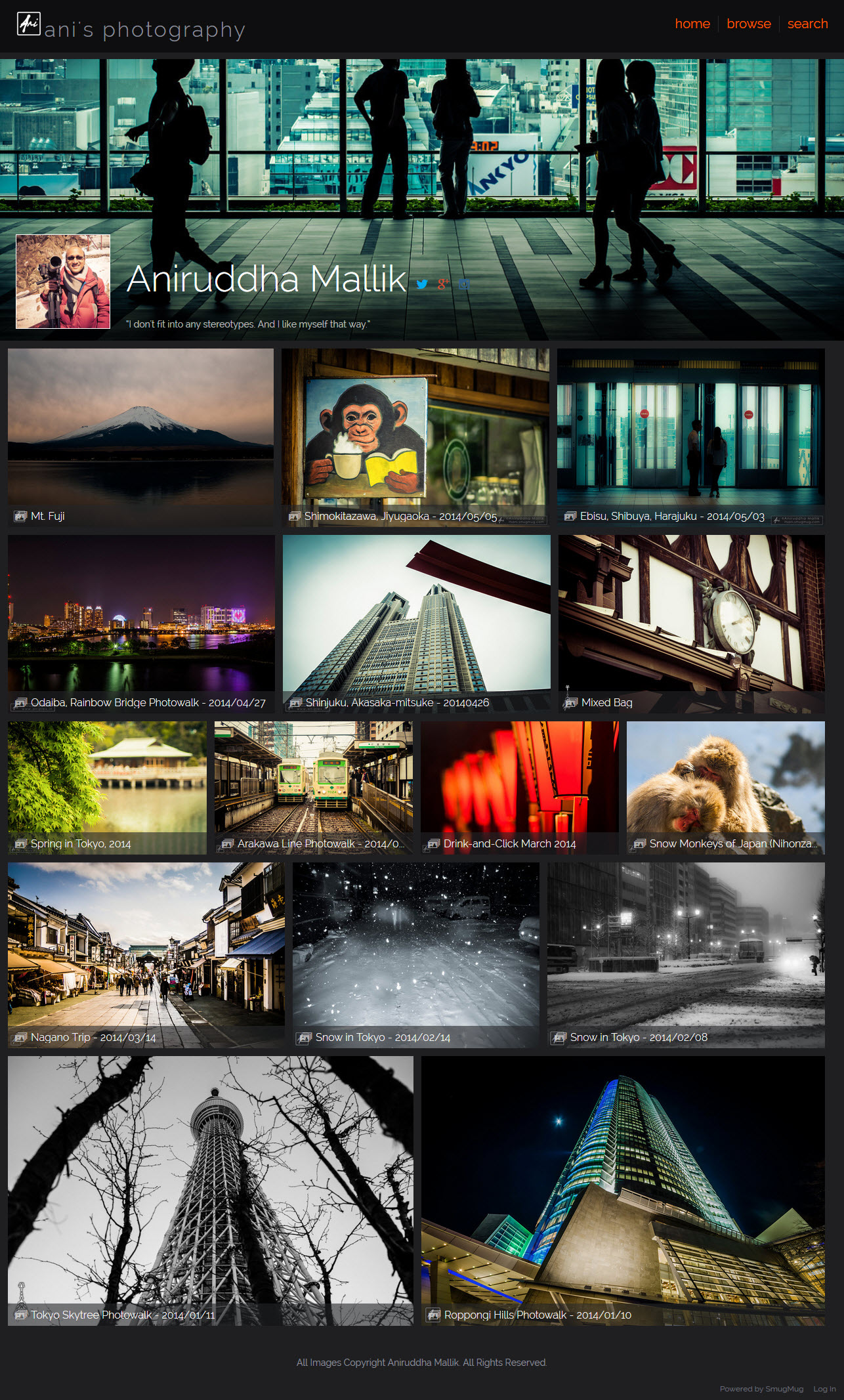View Shimokitazawa, Jiyugaoka gallery

(x=415, y=436)
